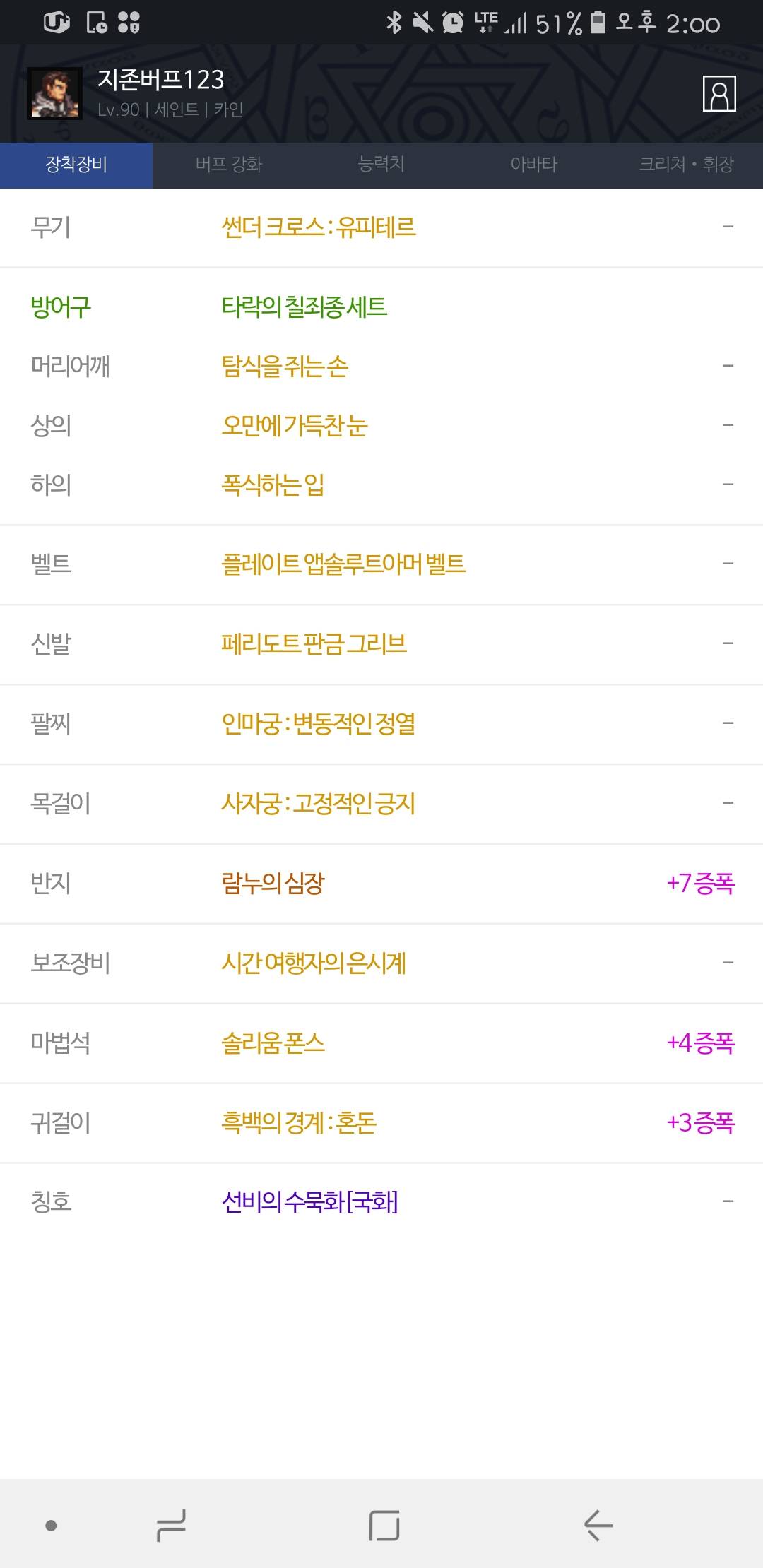Switch to the 능력치 tab
The image size is (763, 1568).
pyautogui.click(x=381, y=165)
